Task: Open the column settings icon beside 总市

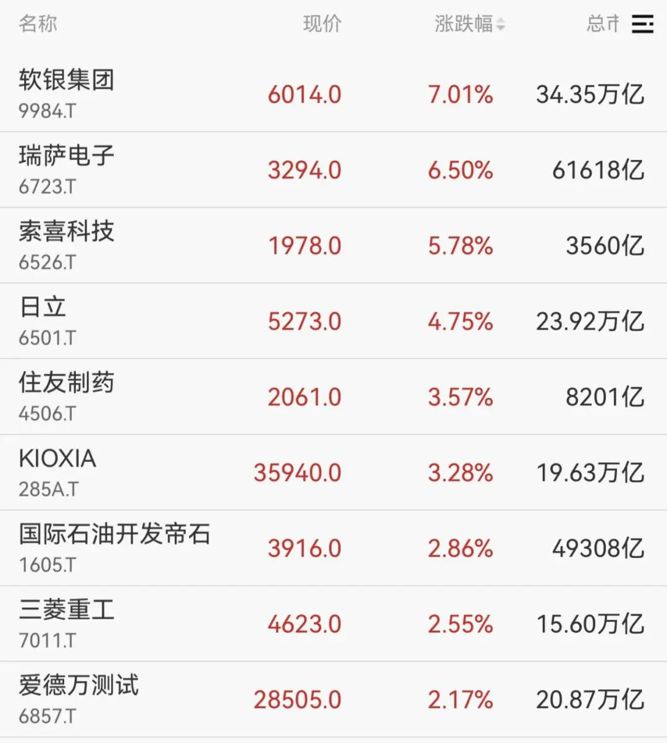Action: pos(643,25)
